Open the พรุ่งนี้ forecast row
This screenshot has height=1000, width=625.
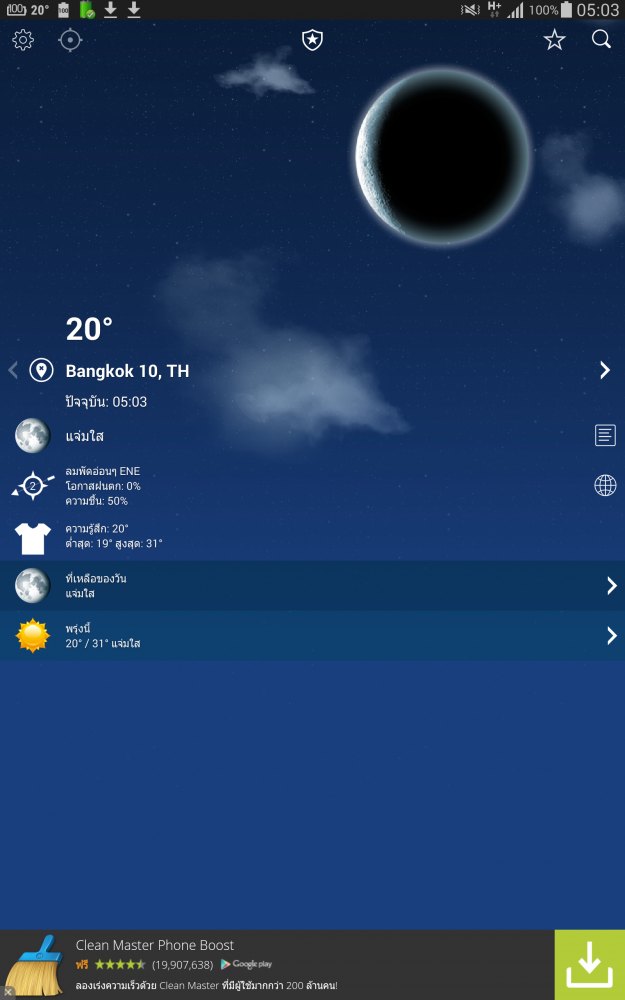coord(312,636)
